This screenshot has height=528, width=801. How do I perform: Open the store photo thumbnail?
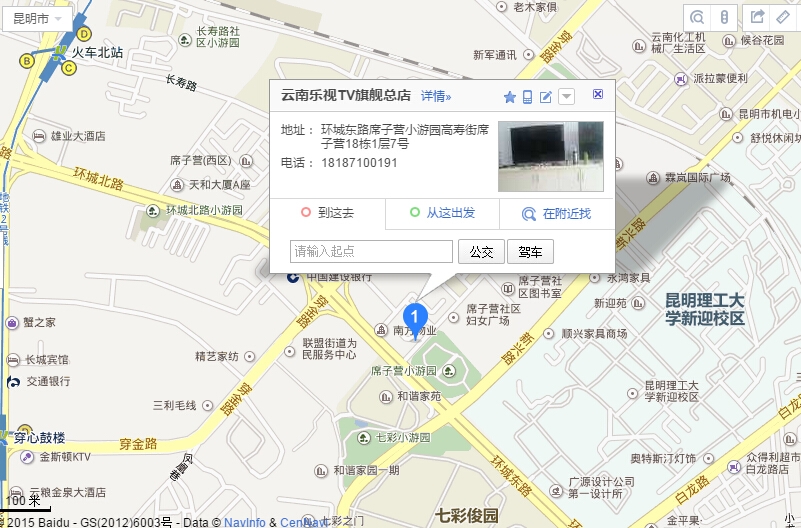551,156
